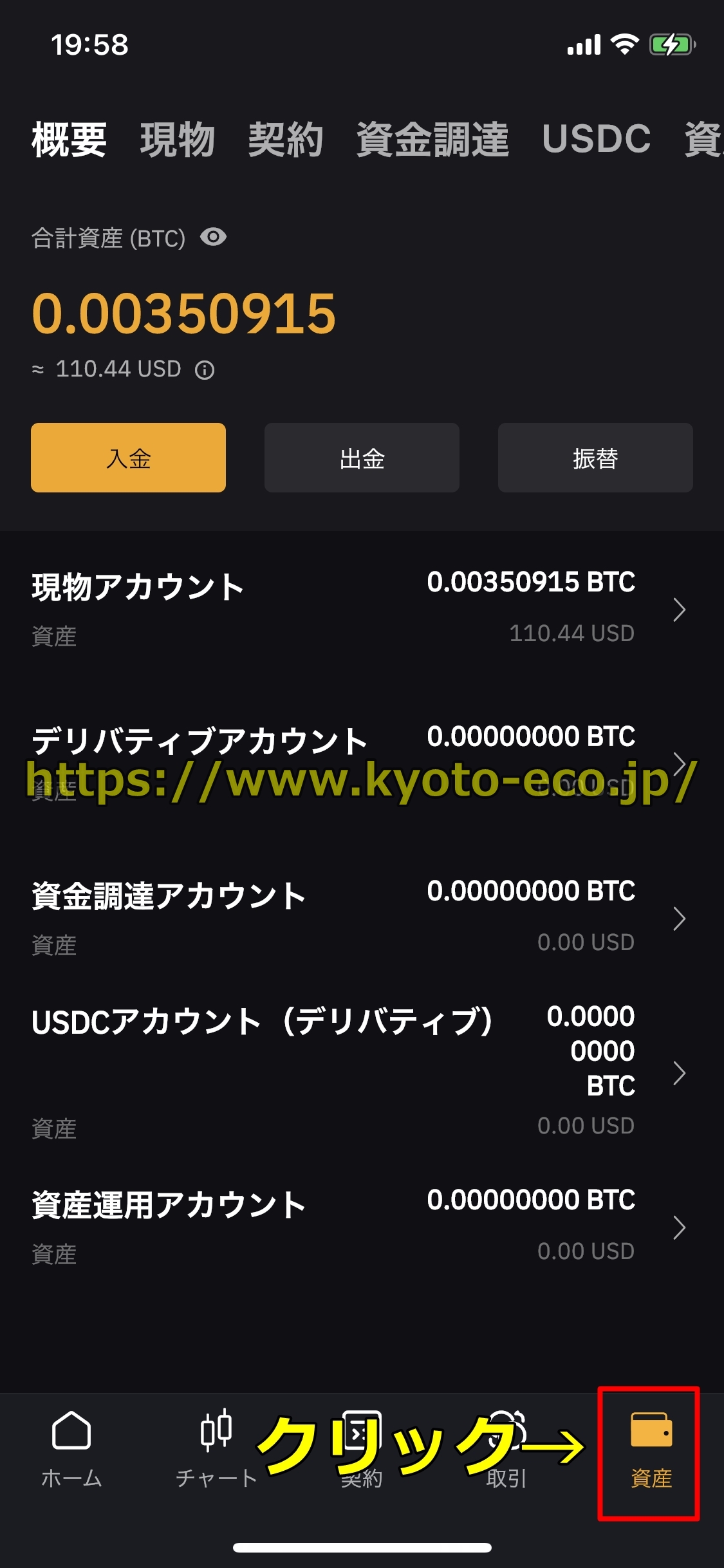Tap the 入金 deposit button
This screenshot has width=724, height=1568.
click(128, 458)
